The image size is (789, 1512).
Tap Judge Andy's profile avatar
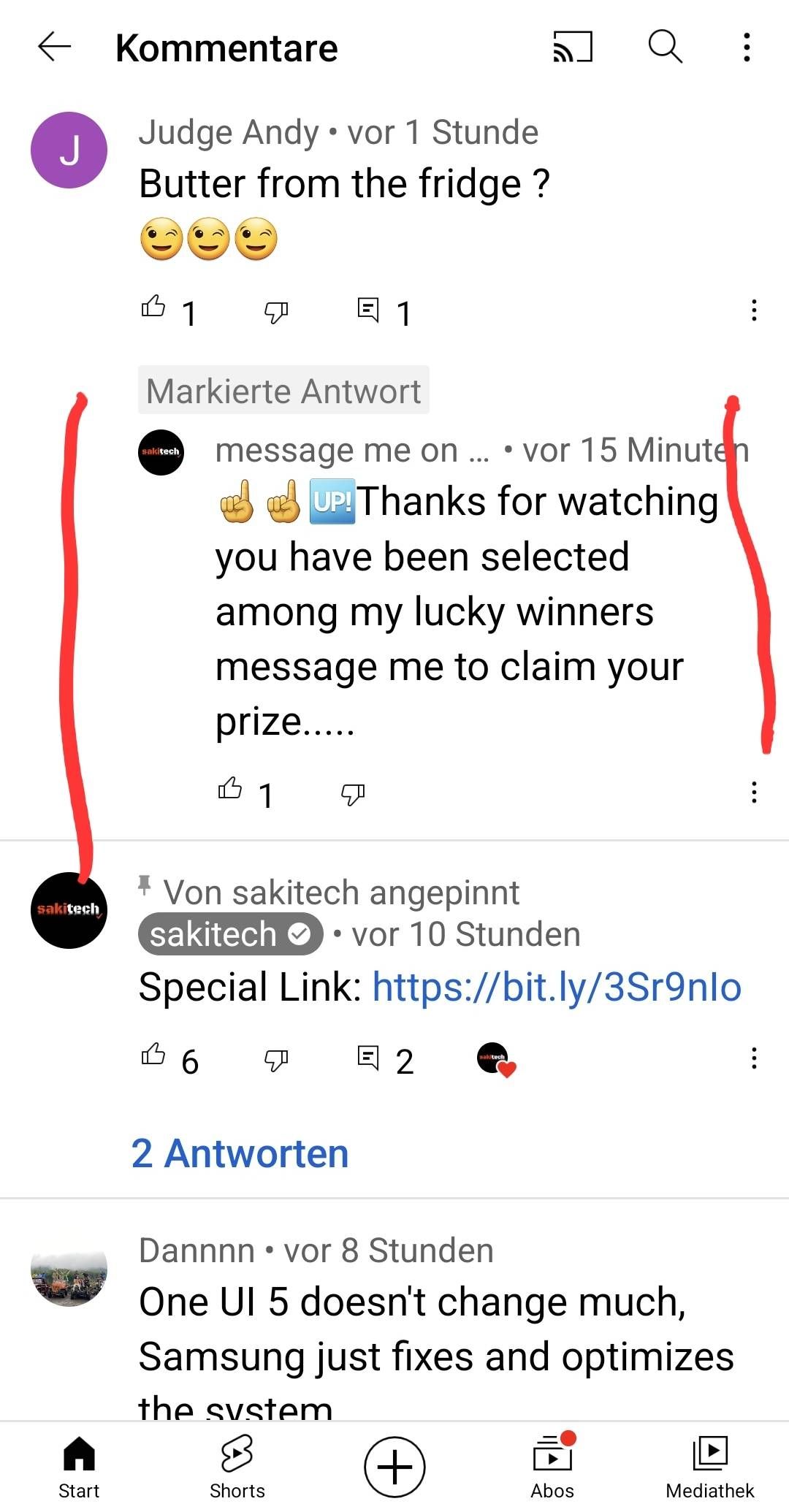pyautogui.click(x=69, y=150)
